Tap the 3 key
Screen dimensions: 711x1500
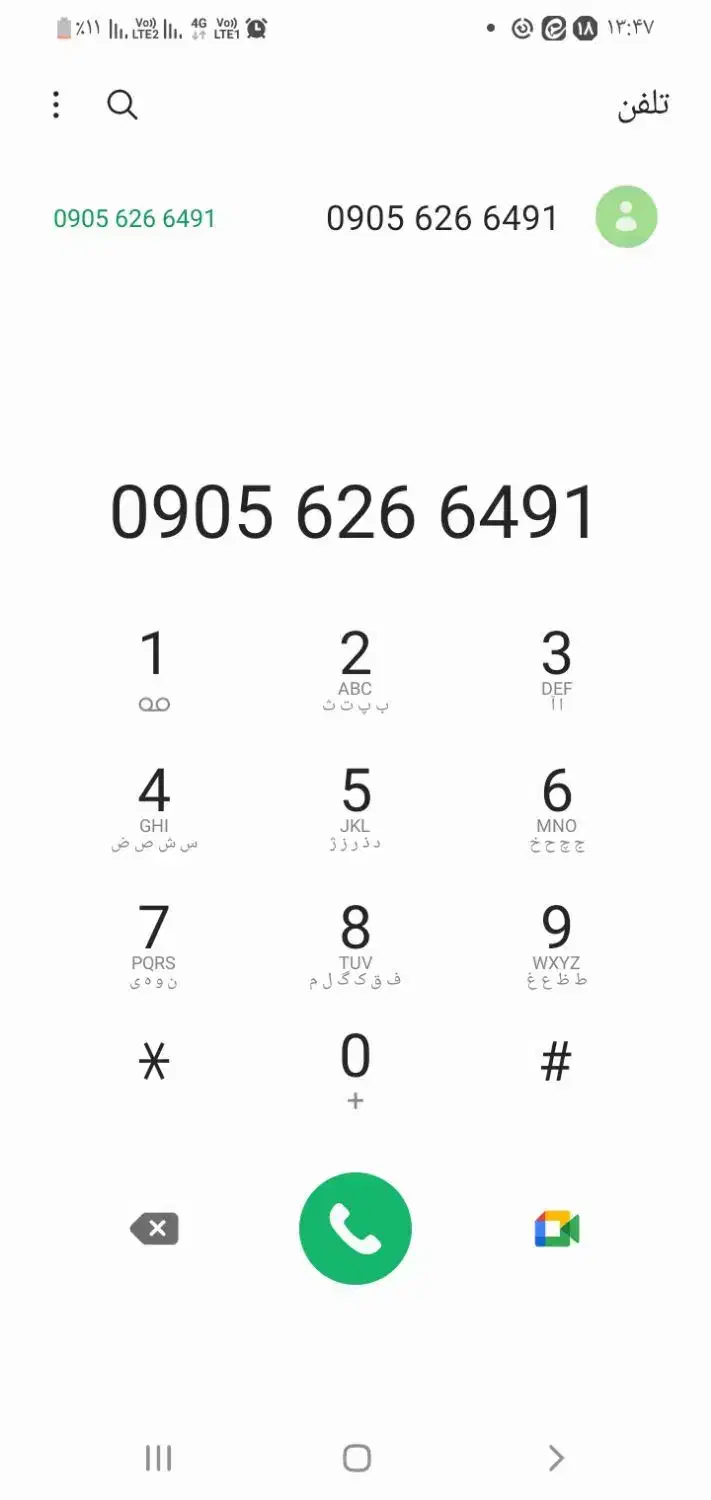[556, 670]
